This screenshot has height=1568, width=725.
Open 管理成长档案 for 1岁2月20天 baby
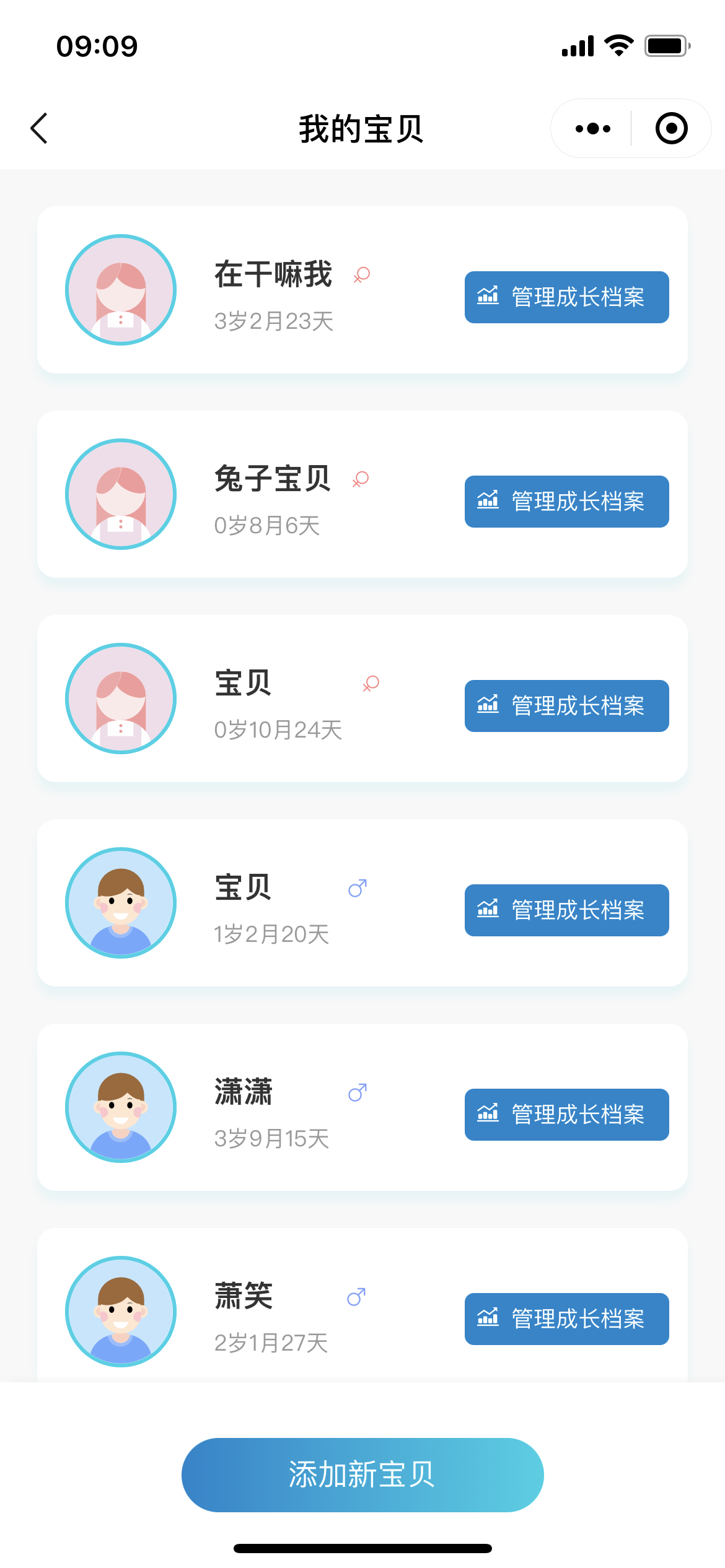pos(566,910)
